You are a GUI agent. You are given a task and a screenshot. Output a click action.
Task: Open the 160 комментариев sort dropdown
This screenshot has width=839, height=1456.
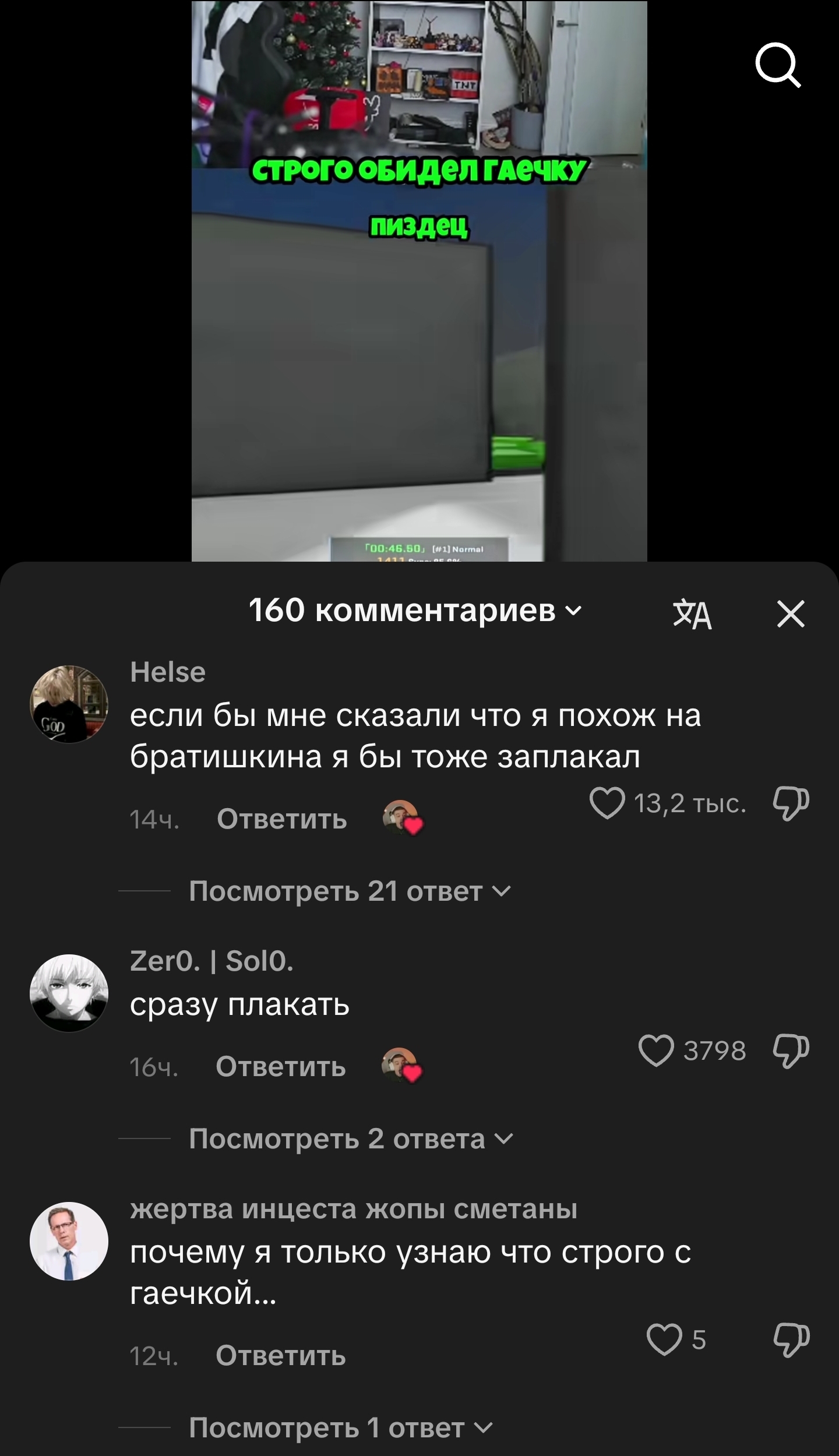click(415, 611)
